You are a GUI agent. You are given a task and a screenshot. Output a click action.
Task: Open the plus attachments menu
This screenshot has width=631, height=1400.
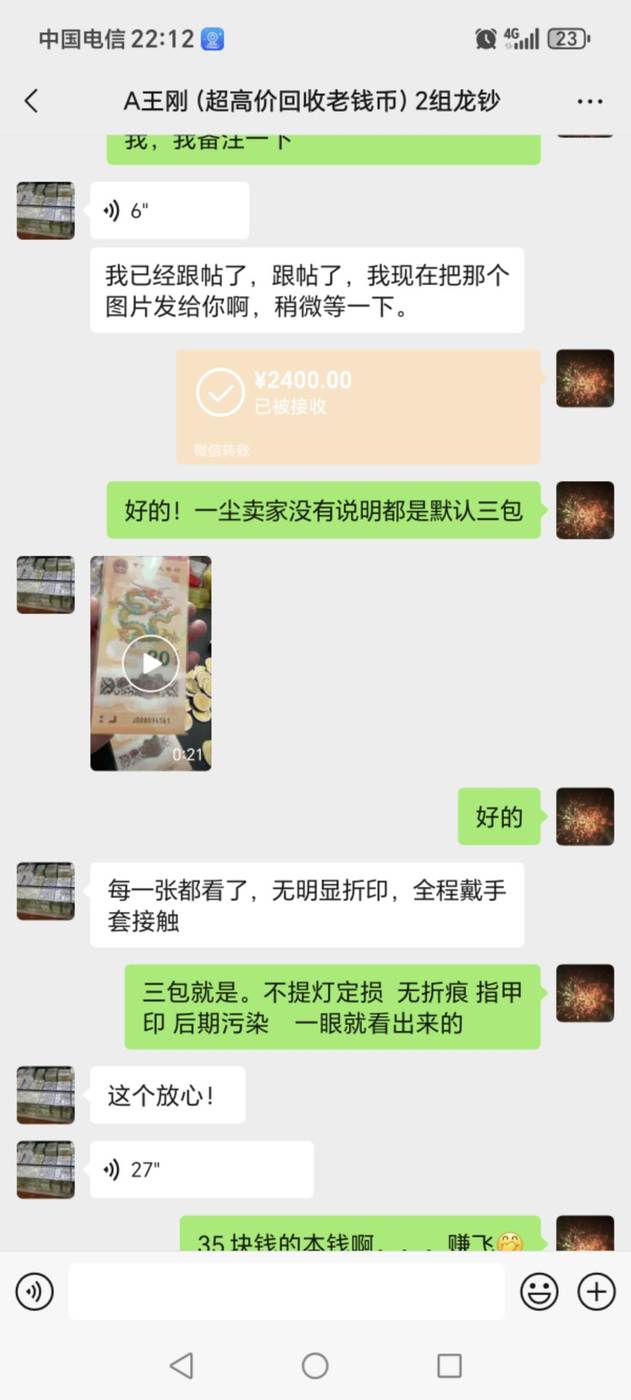point(597,1292)
